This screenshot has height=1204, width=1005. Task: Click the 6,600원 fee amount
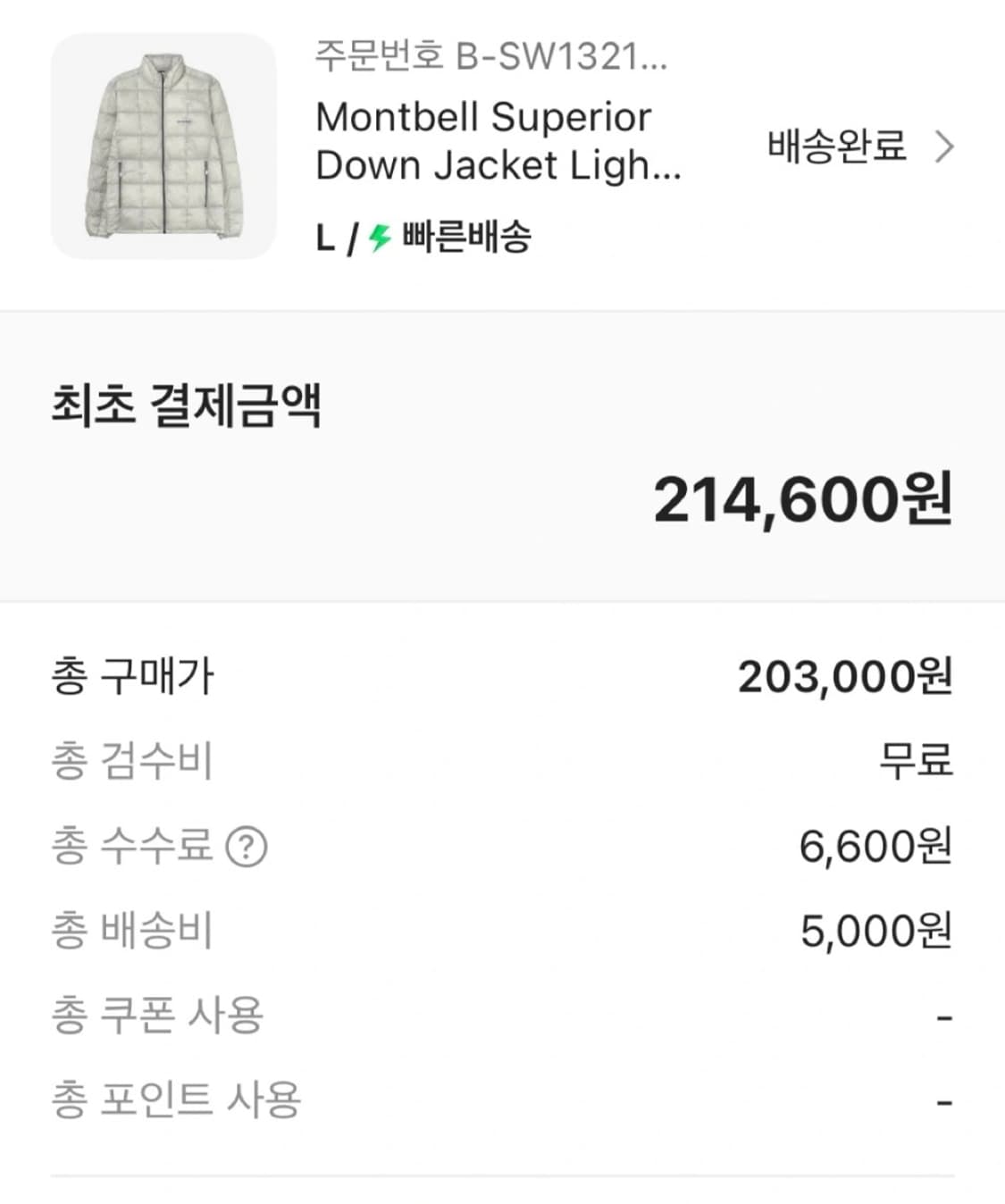pyautogui.click(x=875, y=844)
